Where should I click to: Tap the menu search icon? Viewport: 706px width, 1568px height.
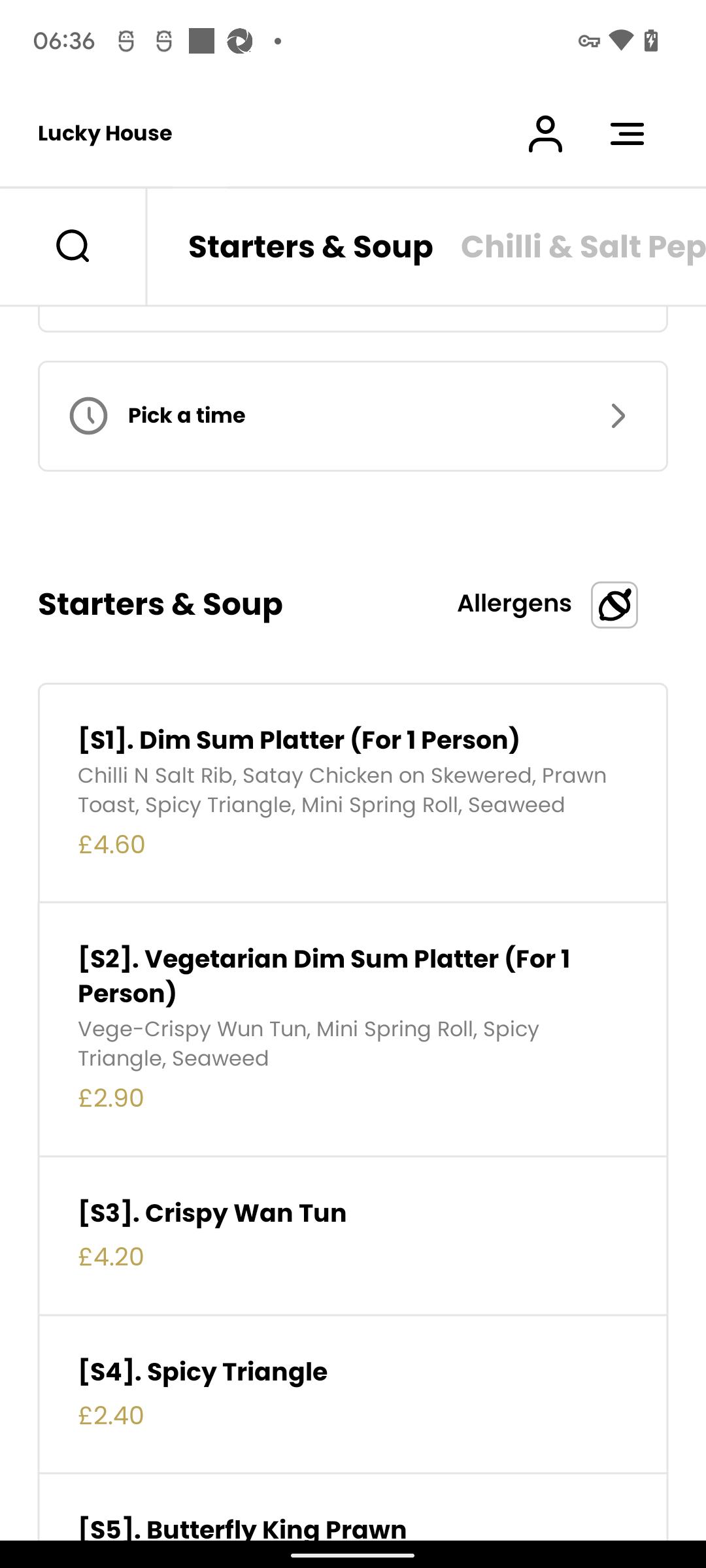pos(73,246)
